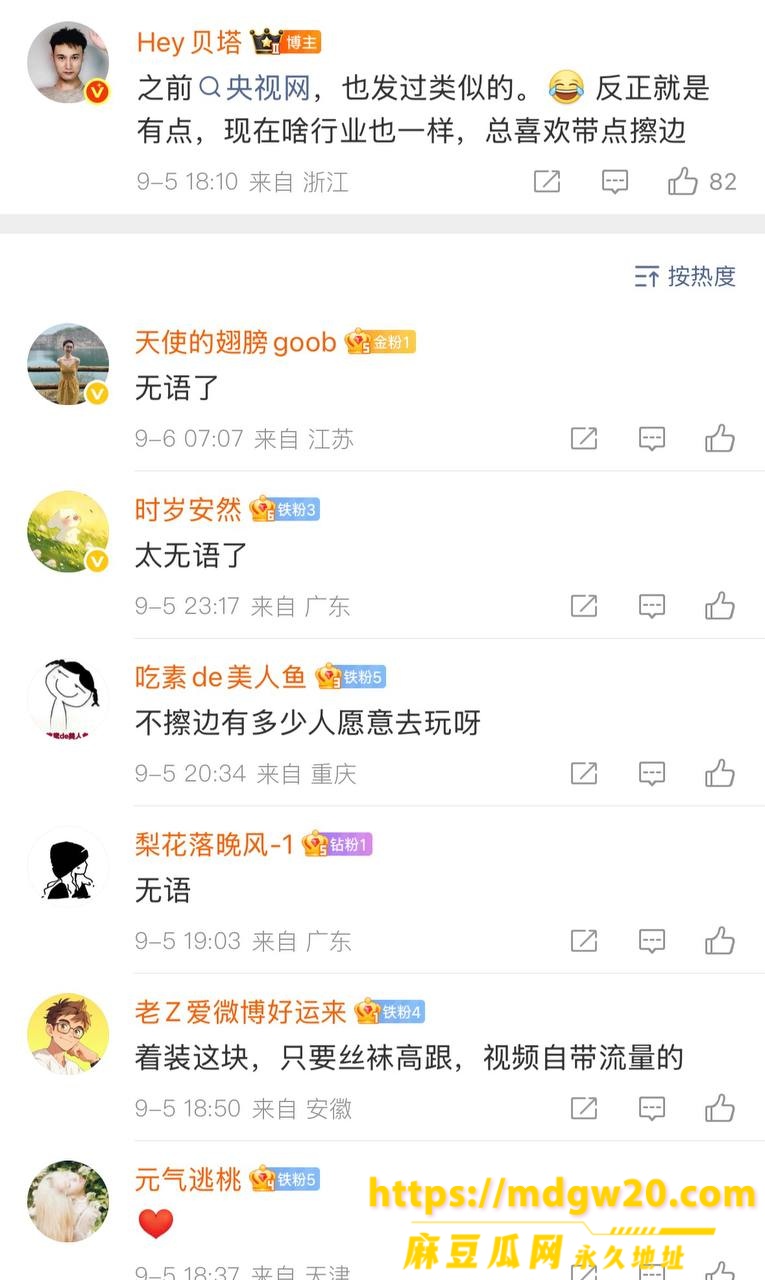Like 吃素de美人鱼's comment
The height and width of the screenshot is (1280, 765).
720,773
